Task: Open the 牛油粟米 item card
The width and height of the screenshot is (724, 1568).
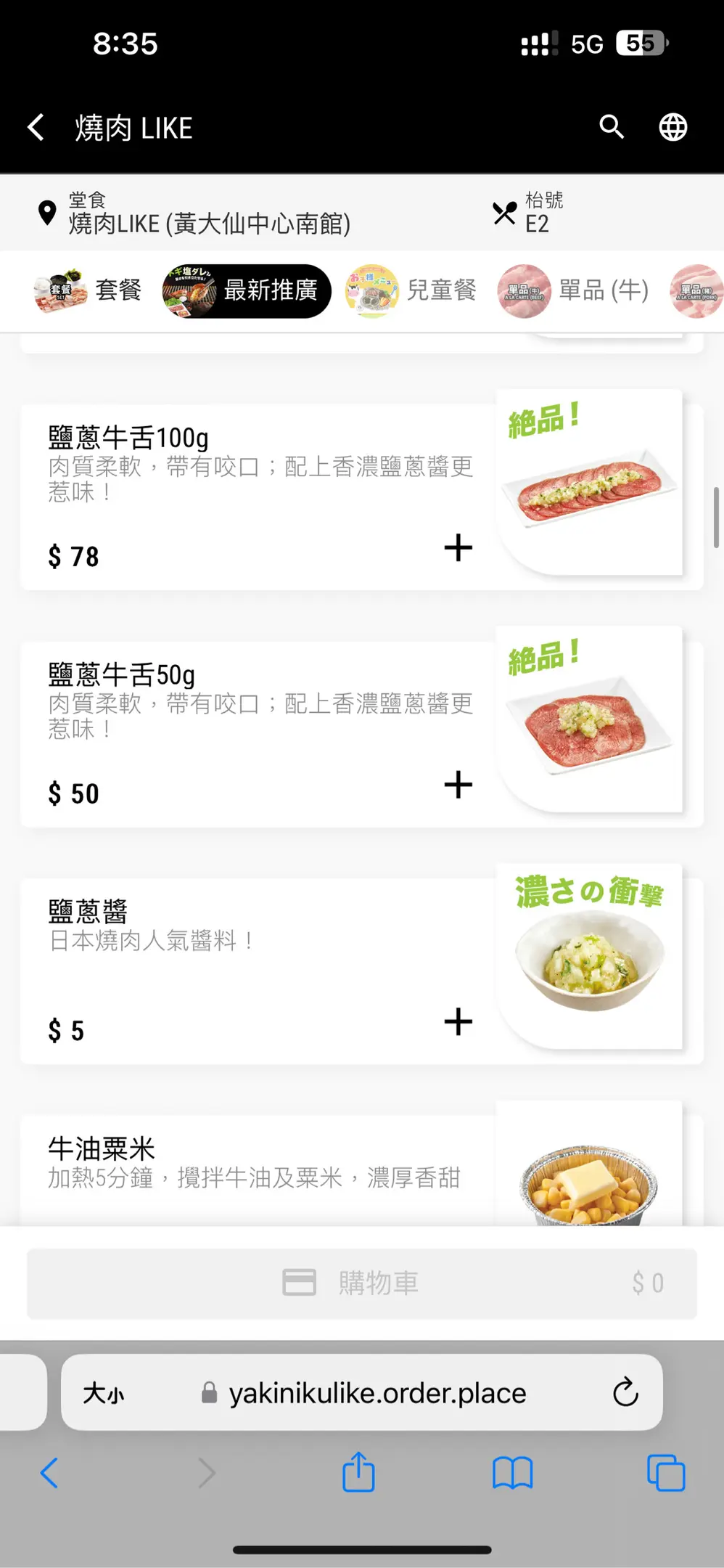Action: pyautogui.click(x=254, y=1163)
